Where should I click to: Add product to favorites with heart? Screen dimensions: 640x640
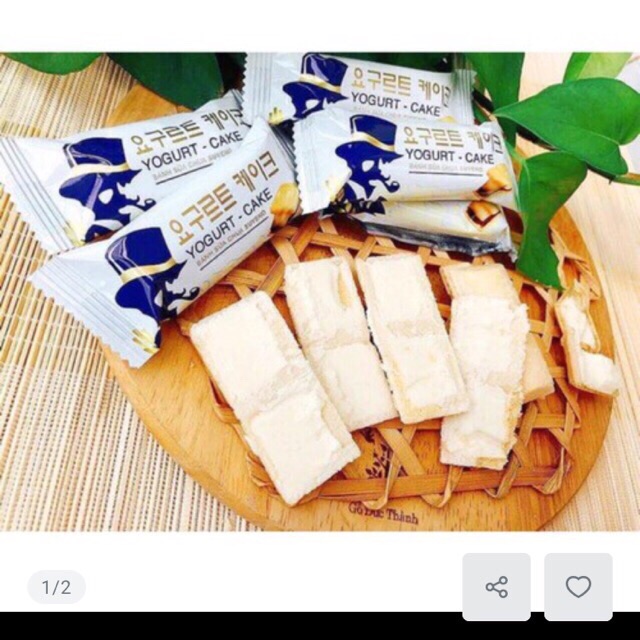coord(578,587)
